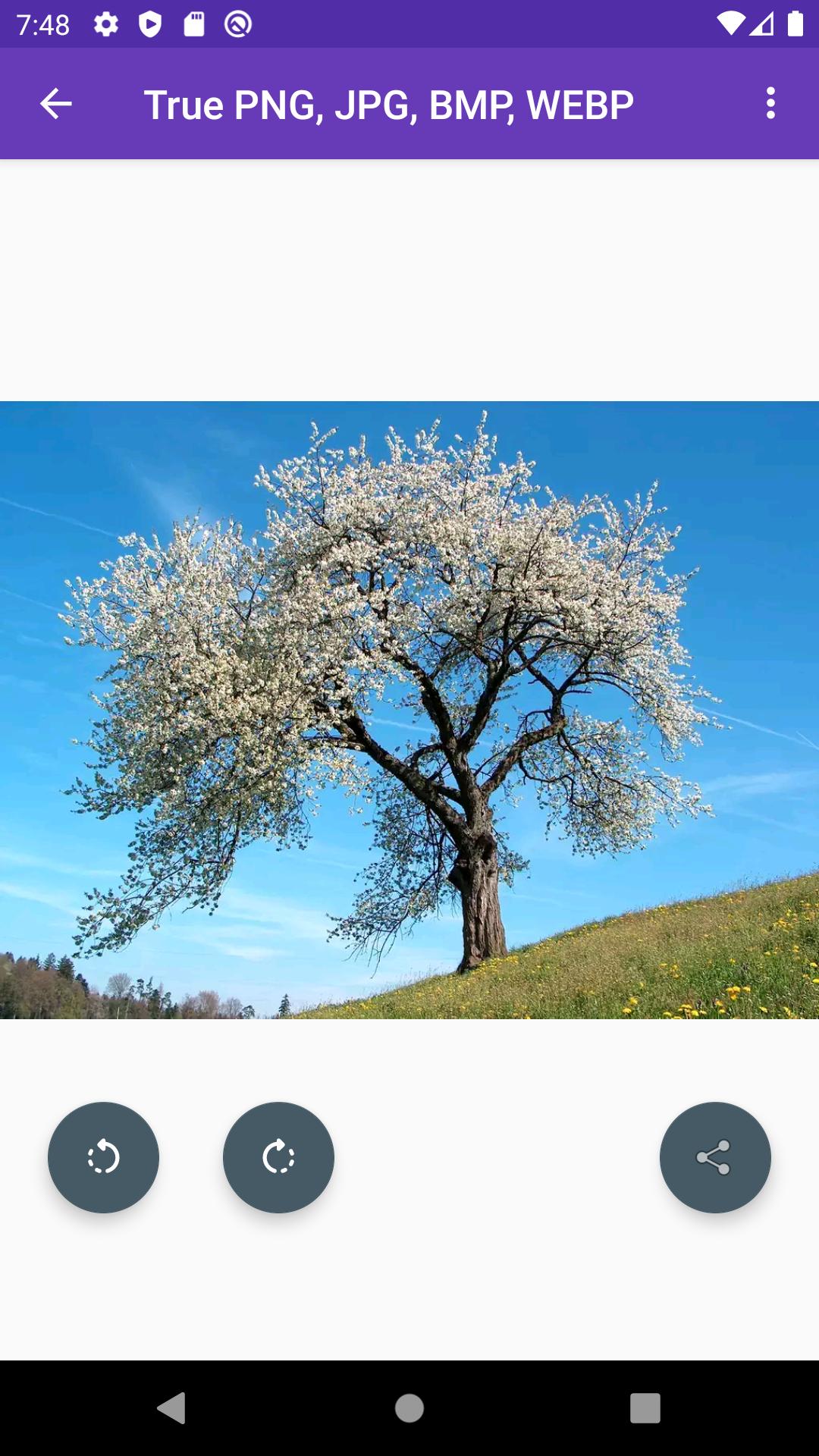The image size is (819, 1456).
Task: Open recent apps from navigation bar
Action: pos(645,1408)
